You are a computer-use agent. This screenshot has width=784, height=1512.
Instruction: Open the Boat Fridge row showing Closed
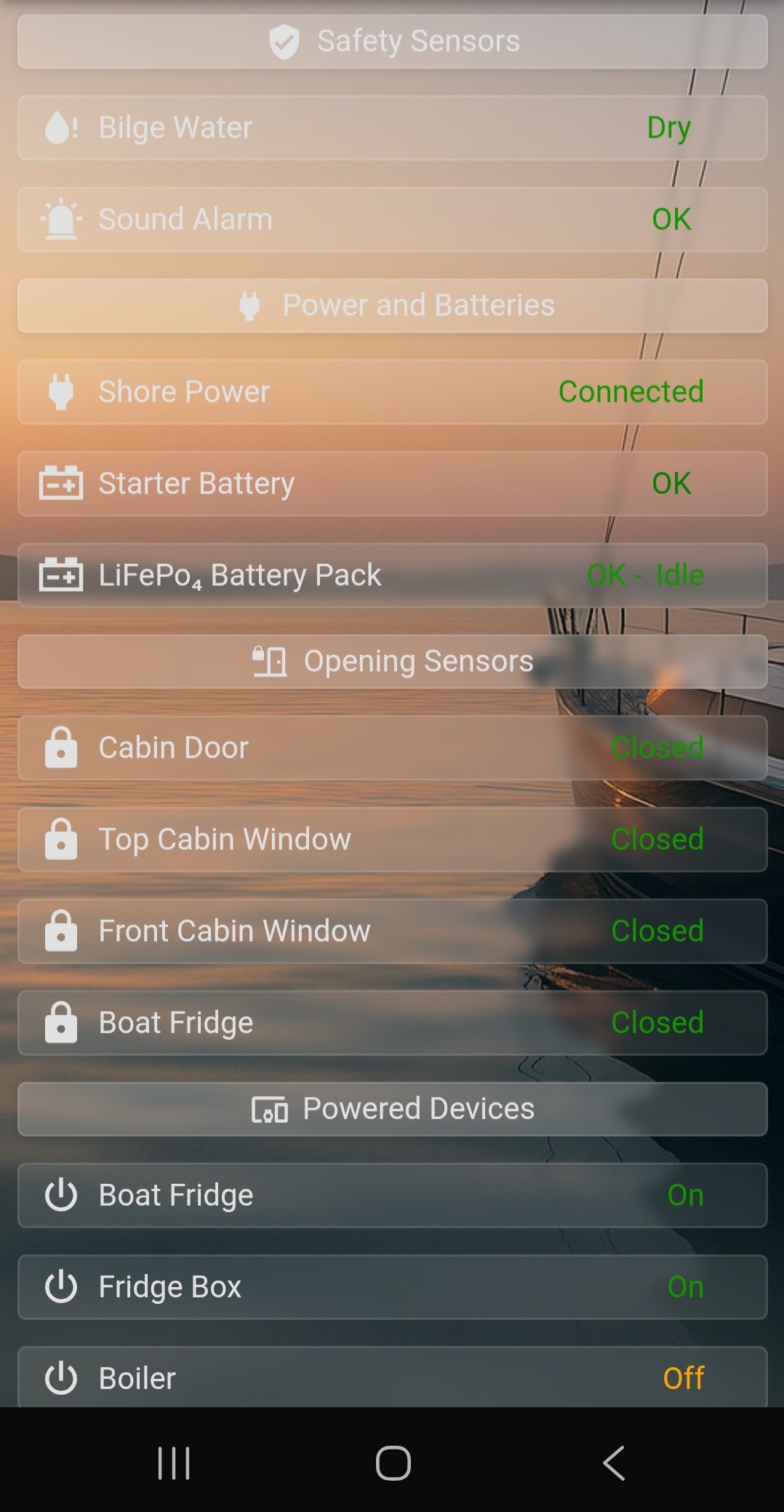pyautogui.click(x=392, y=1022)
